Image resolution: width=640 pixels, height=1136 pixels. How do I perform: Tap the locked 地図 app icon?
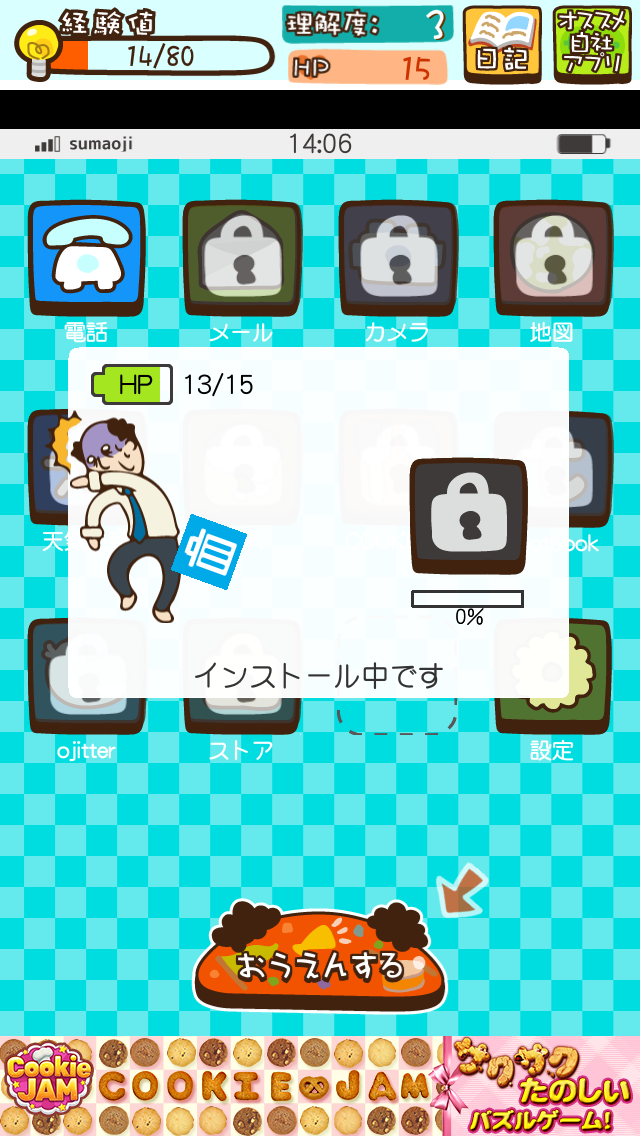pos(552,260)
